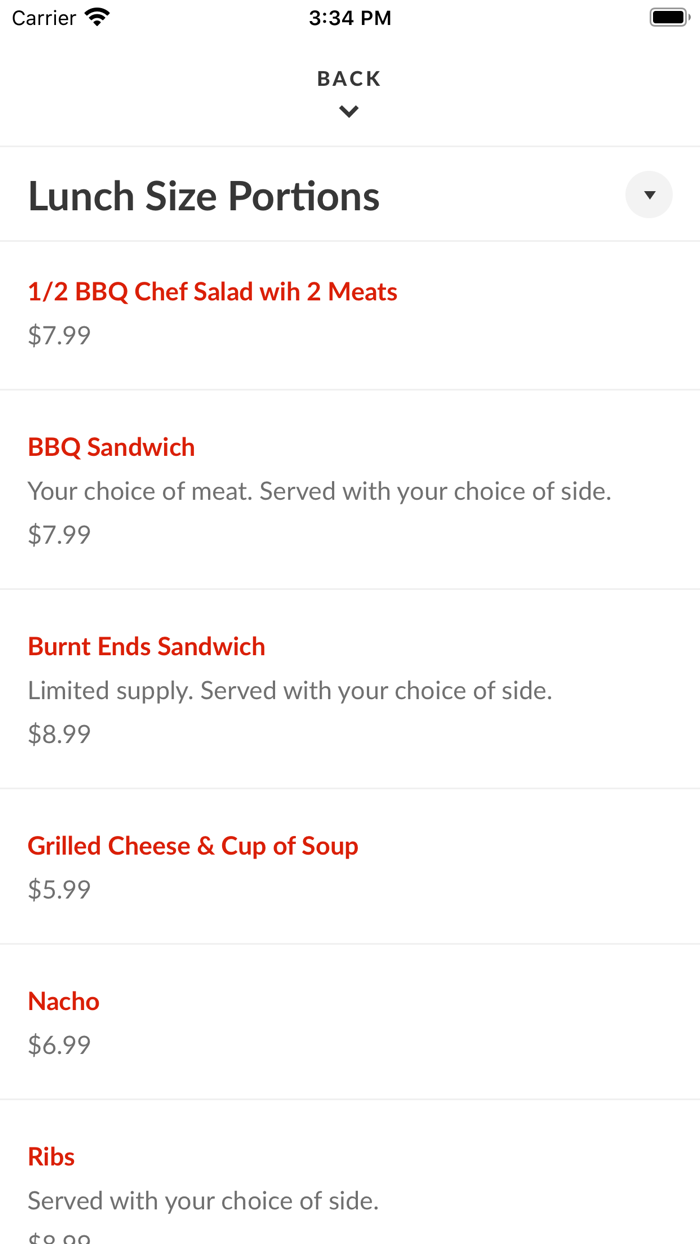This screenshot has height=1244, width=700.
Task: View the Ribs lunch option
Action: (x=51, y=1157)
